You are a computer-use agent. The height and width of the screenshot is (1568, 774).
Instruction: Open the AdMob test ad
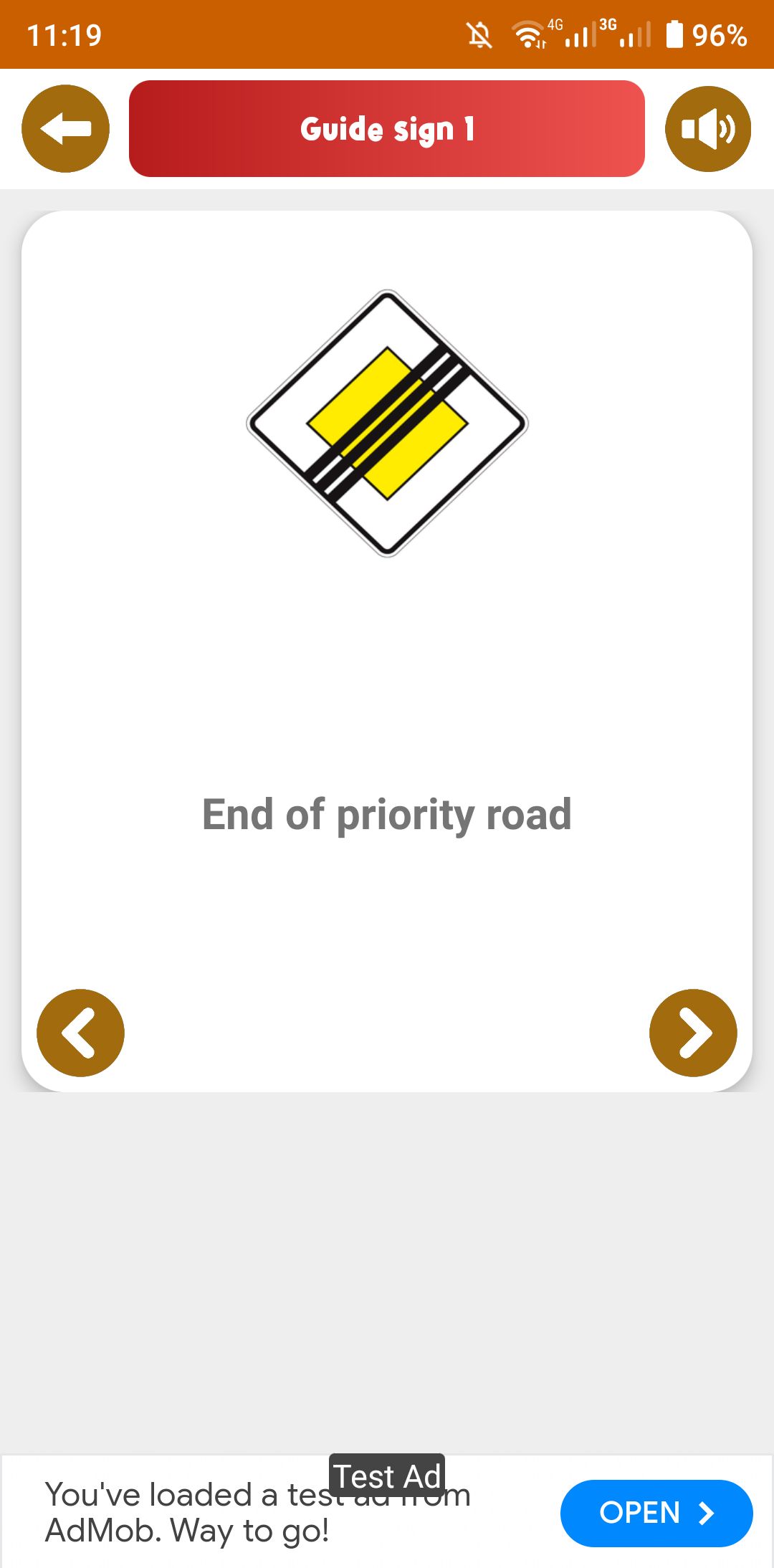click(656, 1513)
